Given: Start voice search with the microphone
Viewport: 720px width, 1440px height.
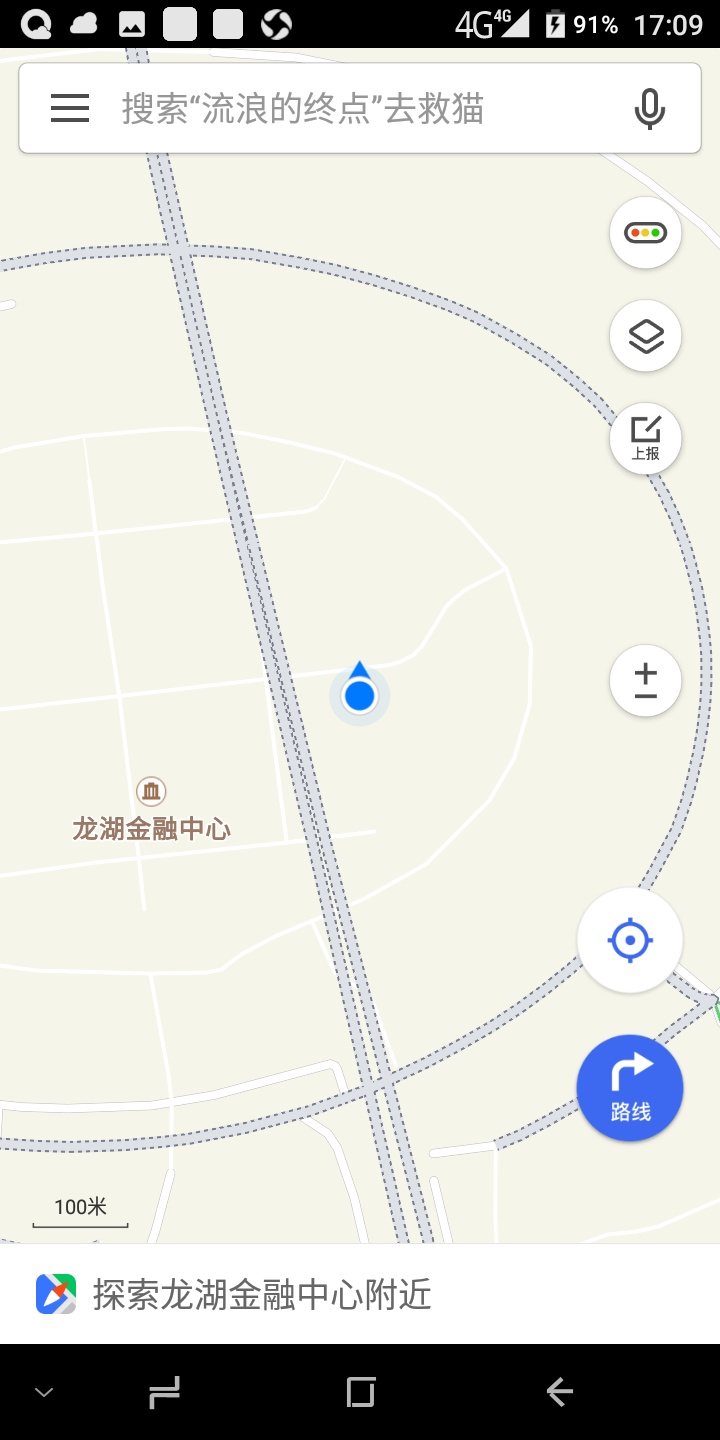Looking at the screenshot, I should [649, 108].
